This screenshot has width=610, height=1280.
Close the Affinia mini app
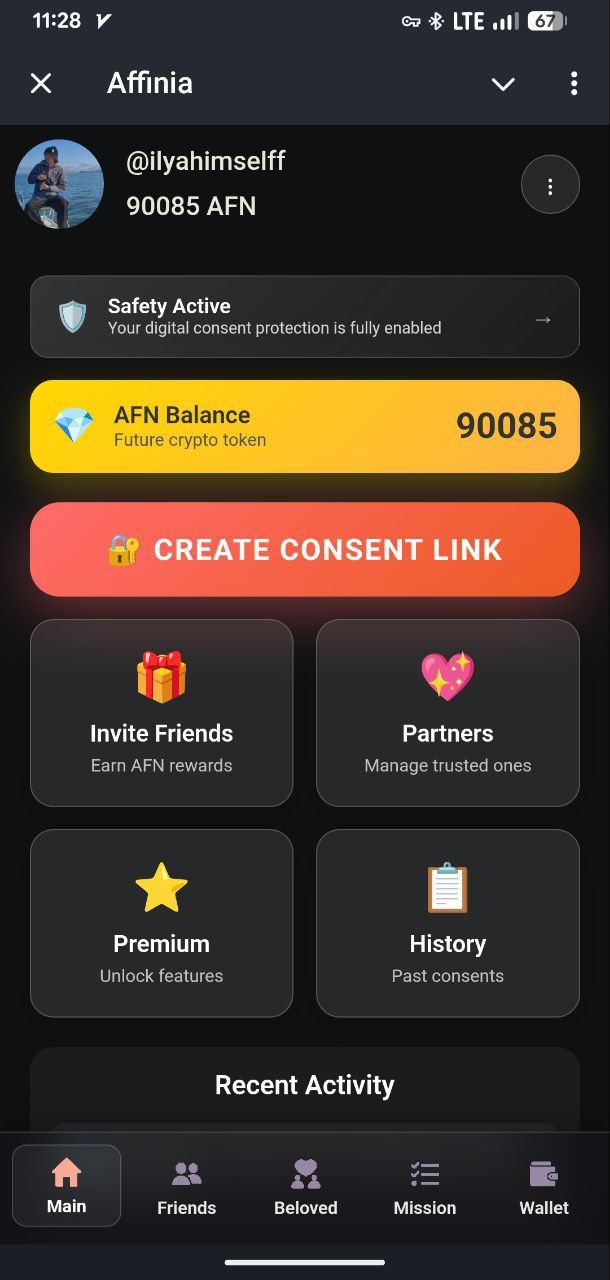[x=41, y=83]
